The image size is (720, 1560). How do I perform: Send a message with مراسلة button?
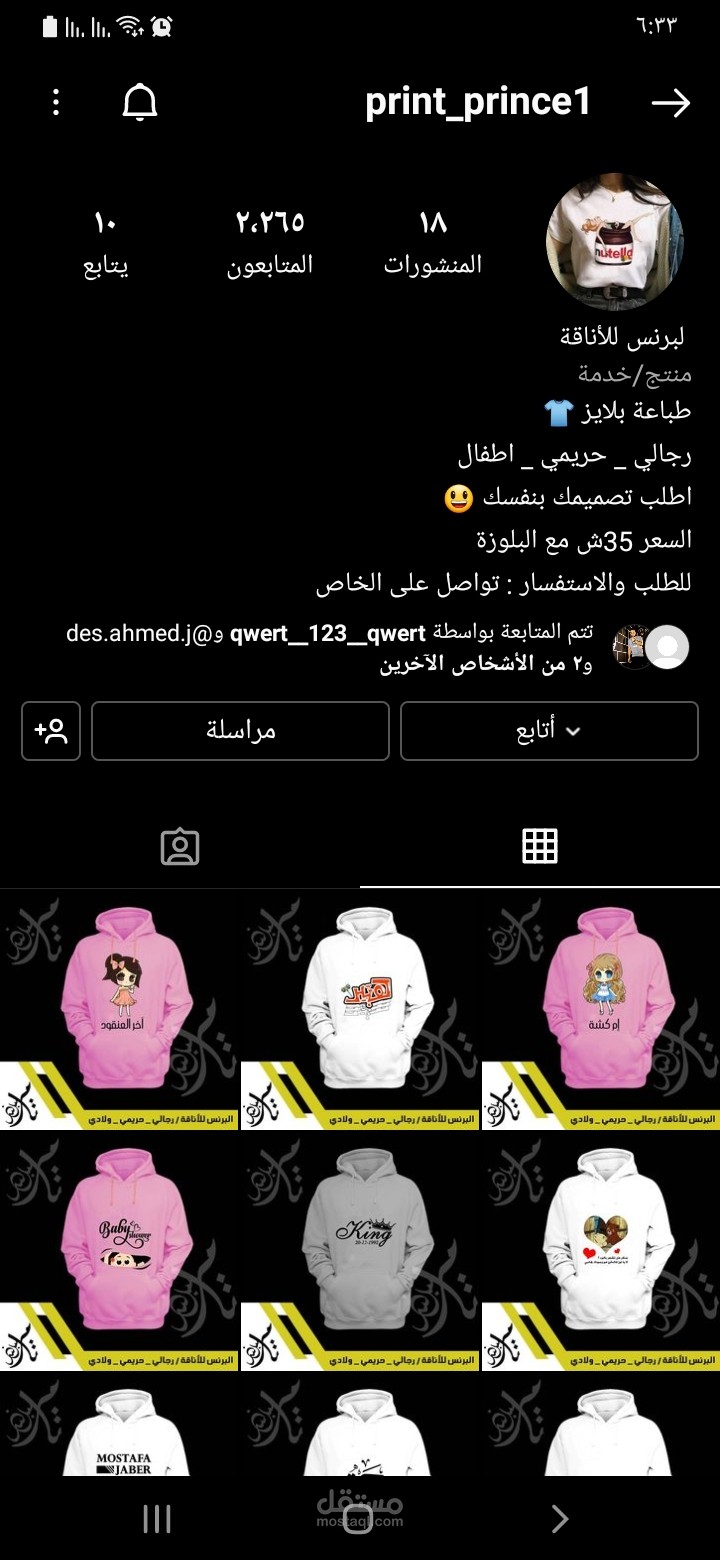pyautogui.click(x=240, y=731)
